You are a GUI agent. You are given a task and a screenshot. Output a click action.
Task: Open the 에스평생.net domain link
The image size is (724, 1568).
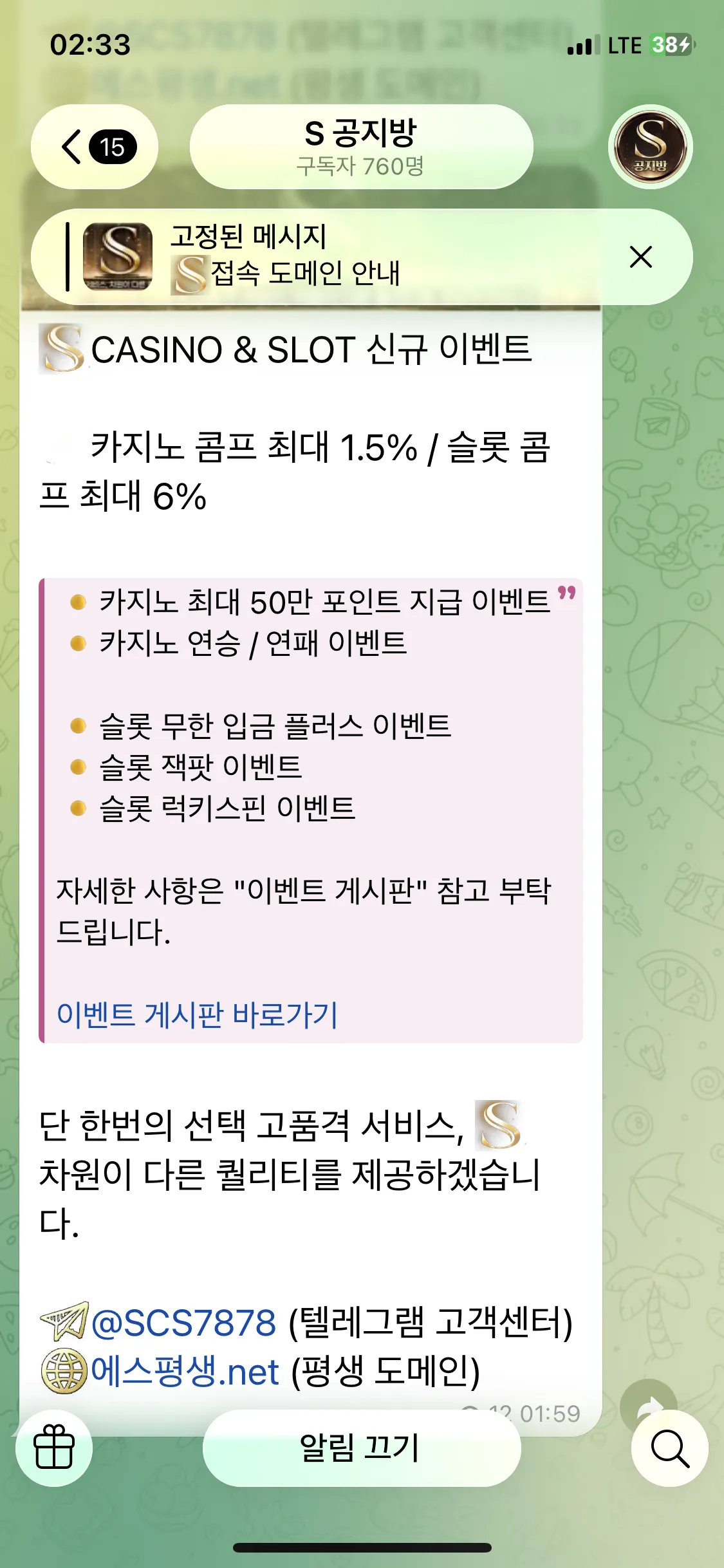[x=185, y=1371]
